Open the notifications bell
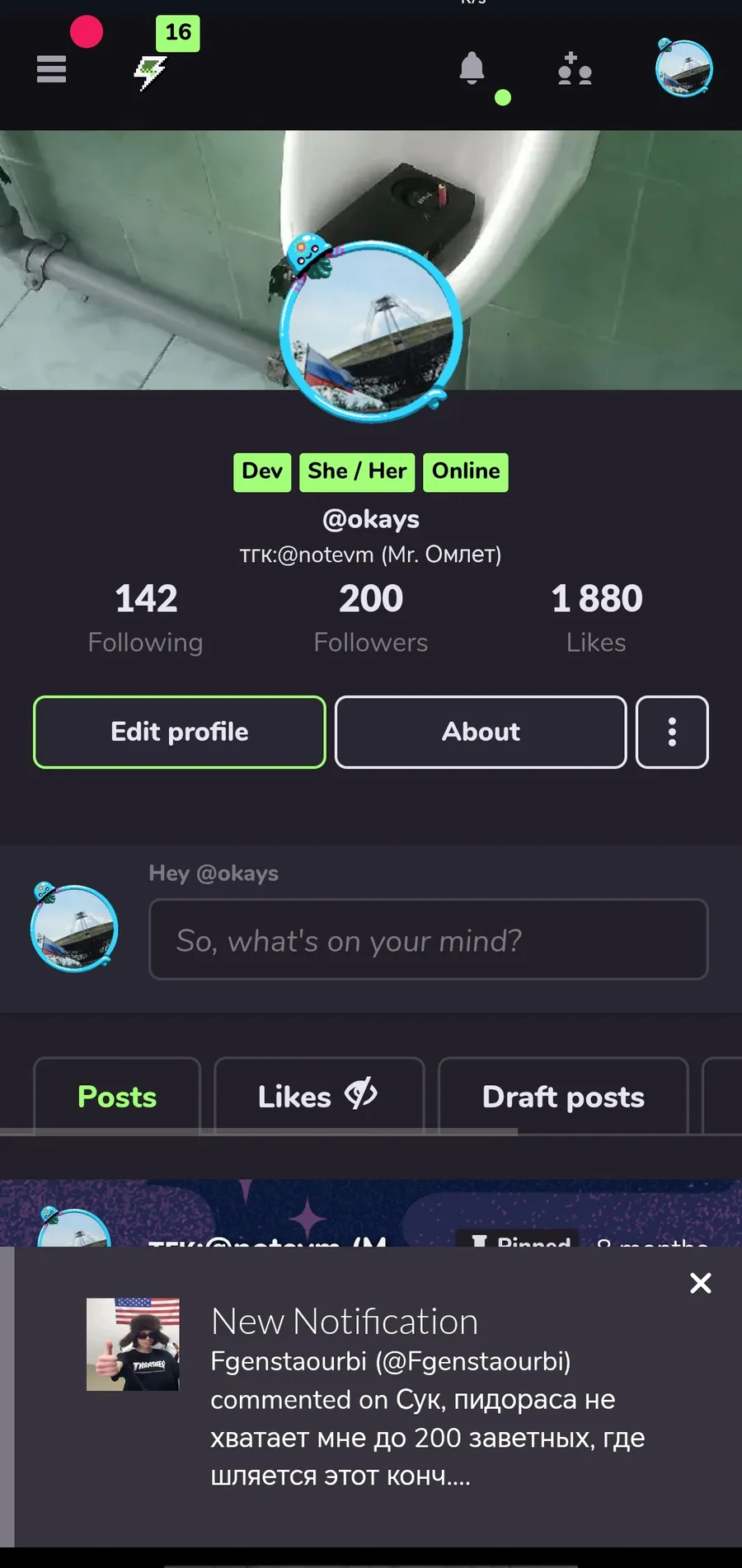 [472, 68]
